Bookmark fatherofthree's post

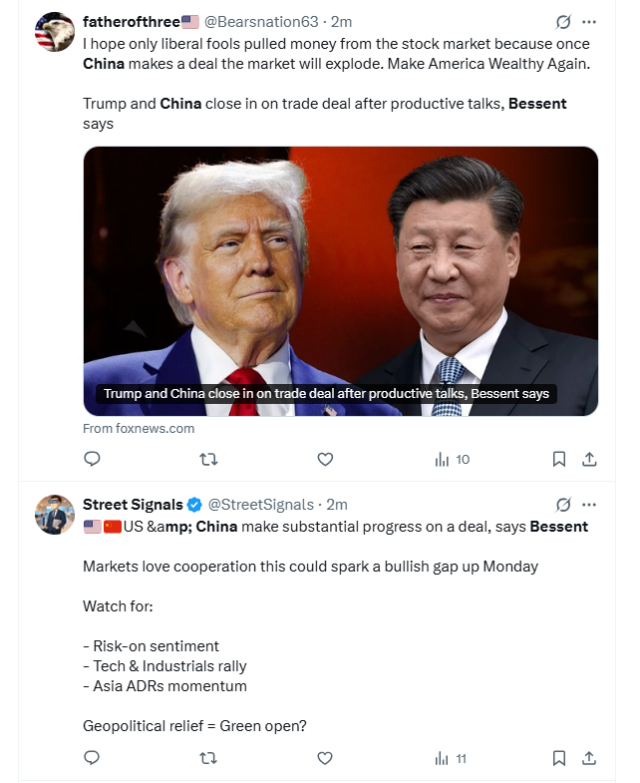click(x=559, y=459)
